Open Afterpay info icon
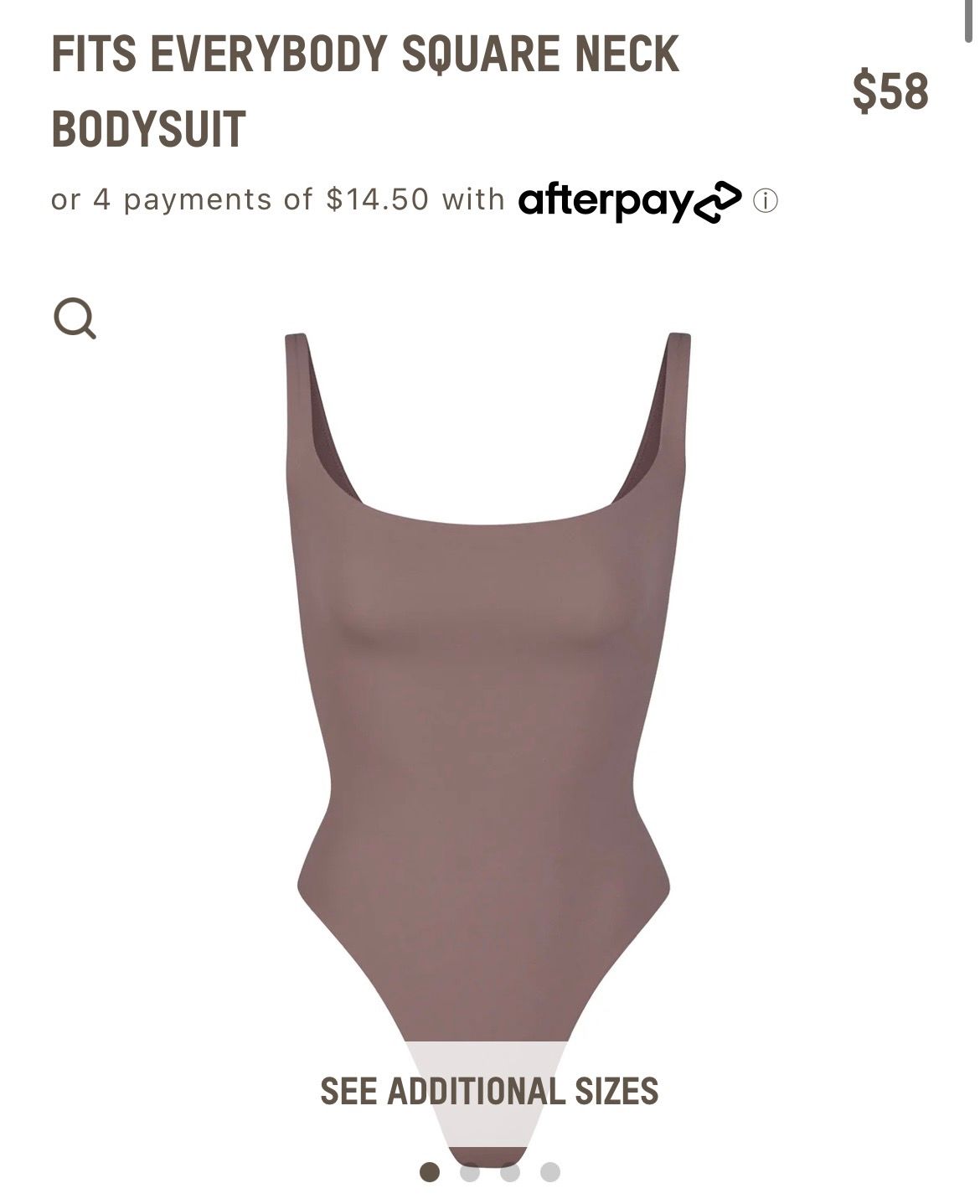 765,201
